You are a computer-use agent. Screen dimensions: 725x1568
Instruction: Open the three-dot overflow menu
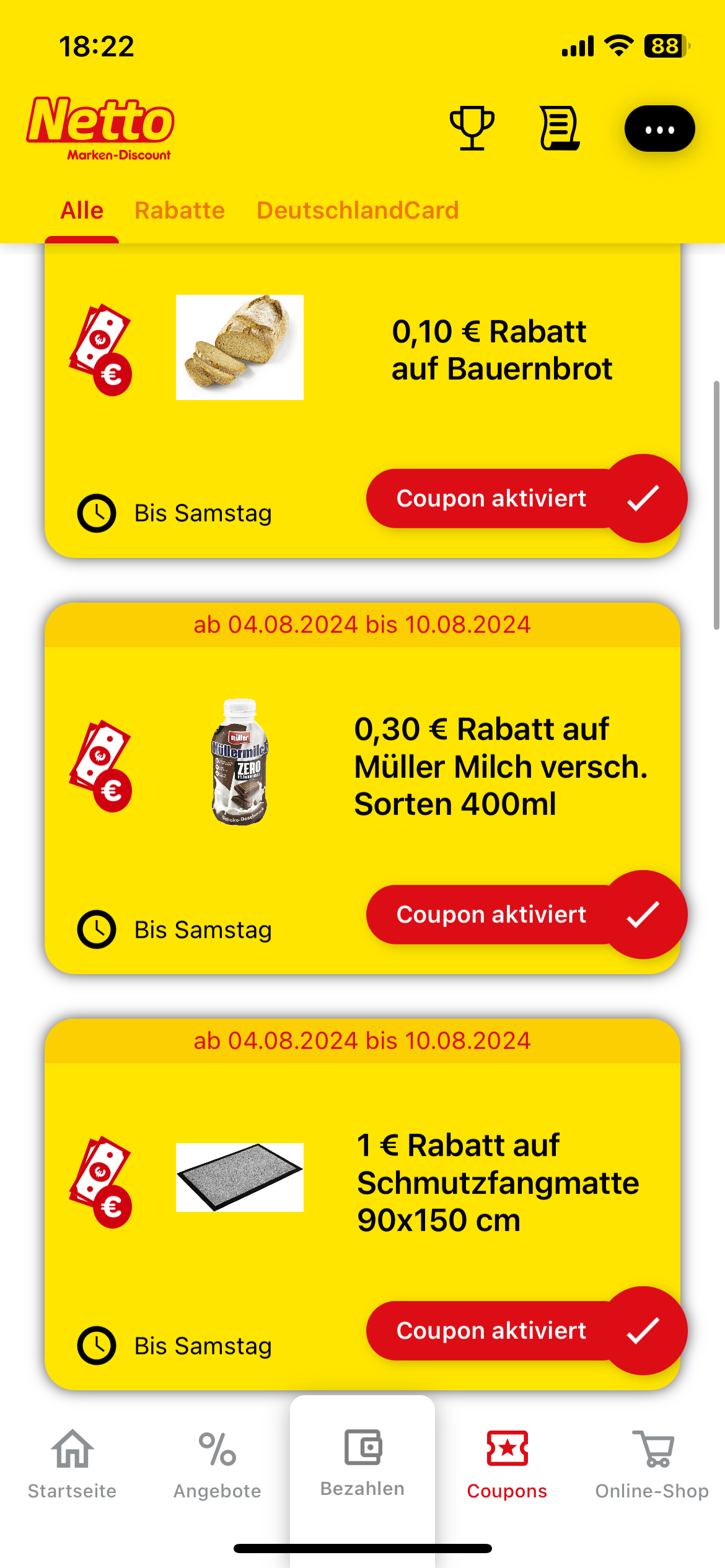659,128
